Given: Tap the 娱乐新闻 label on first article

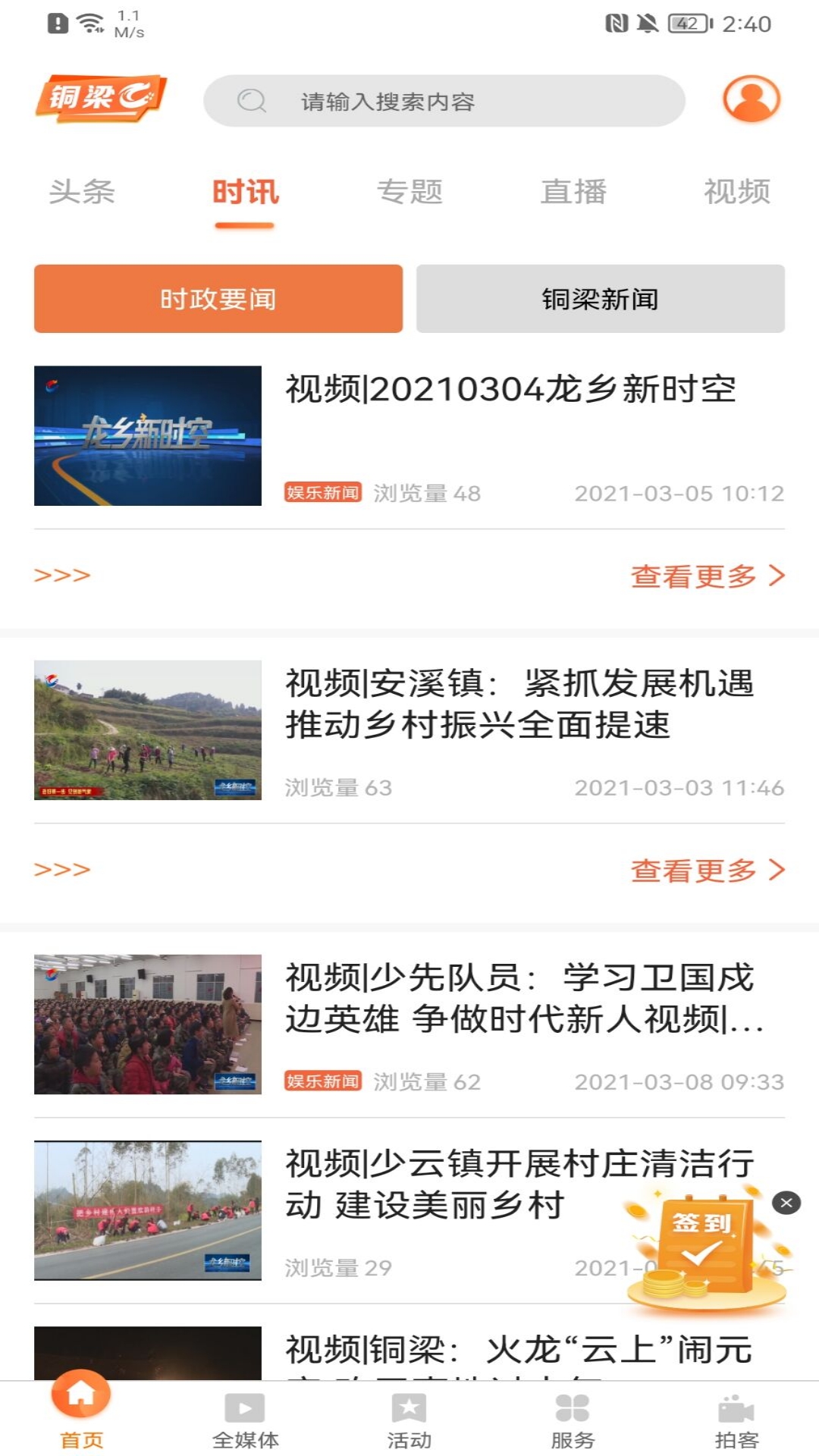Looking at the screenshot, I should (x=323, y=492).
